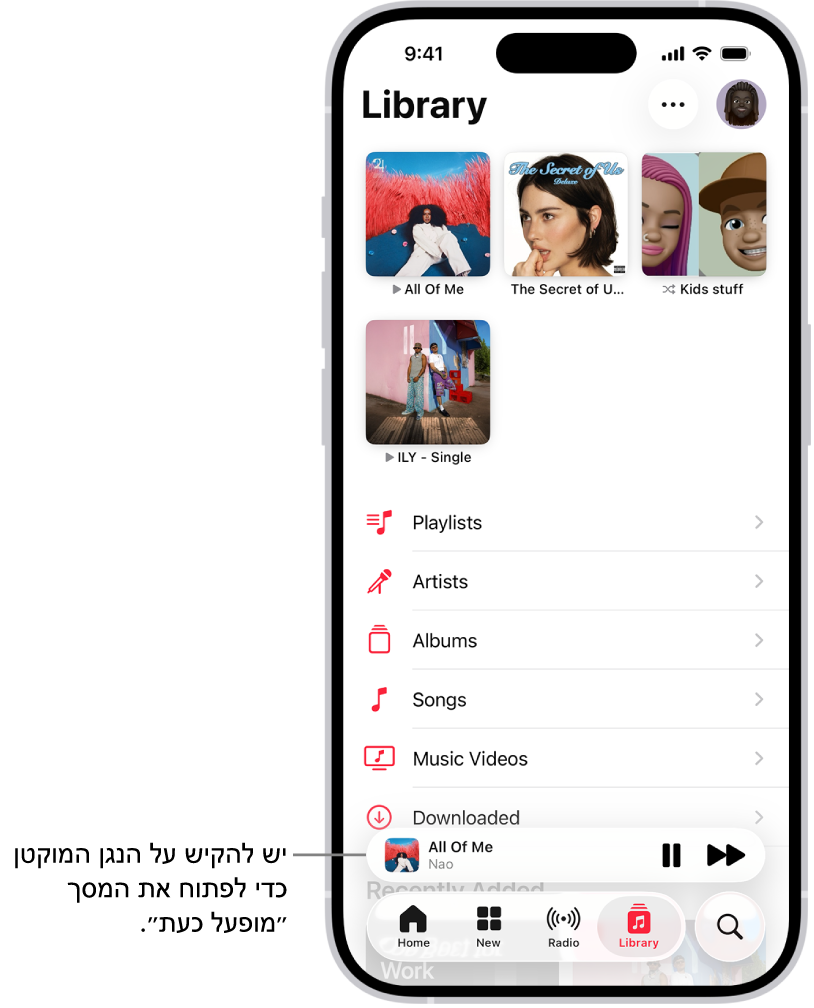Open the Kids stuff playlist tile
The width and height of the screenshot is (814, 1008).
[x=704, y=214]
